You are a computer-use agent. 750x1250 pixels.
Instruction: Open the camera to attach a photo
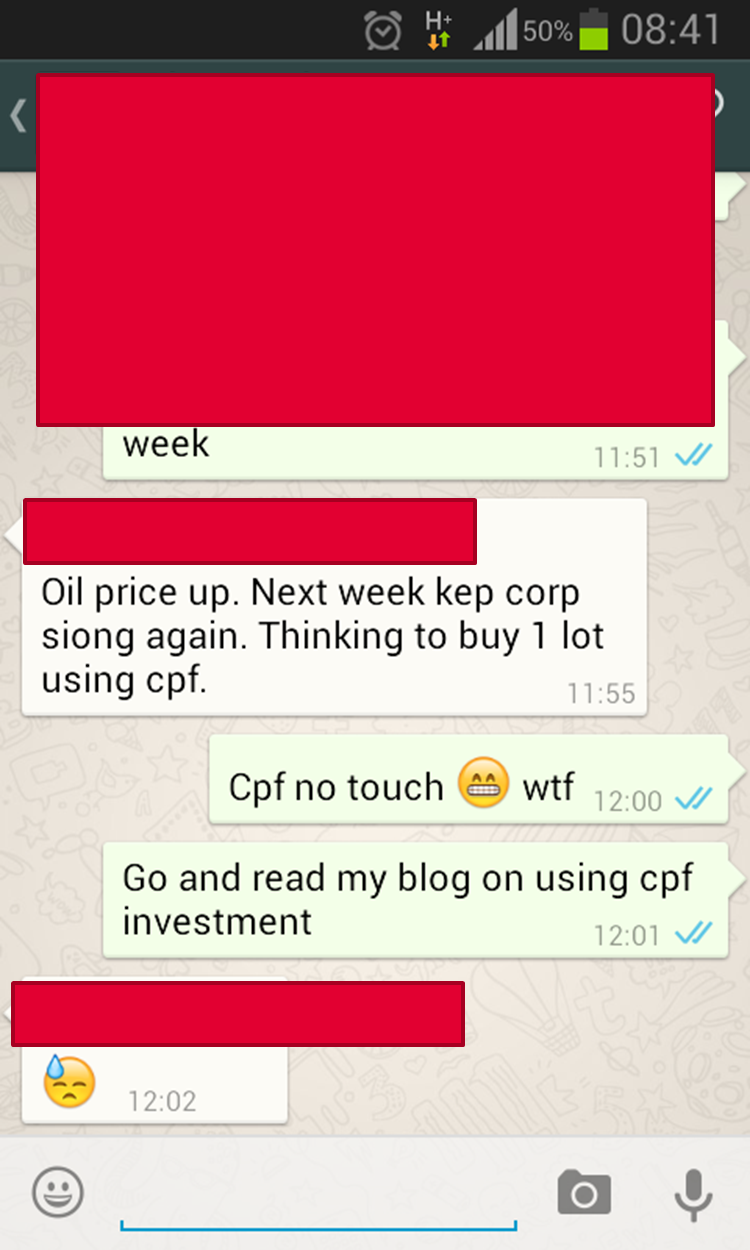point(584,1193)
